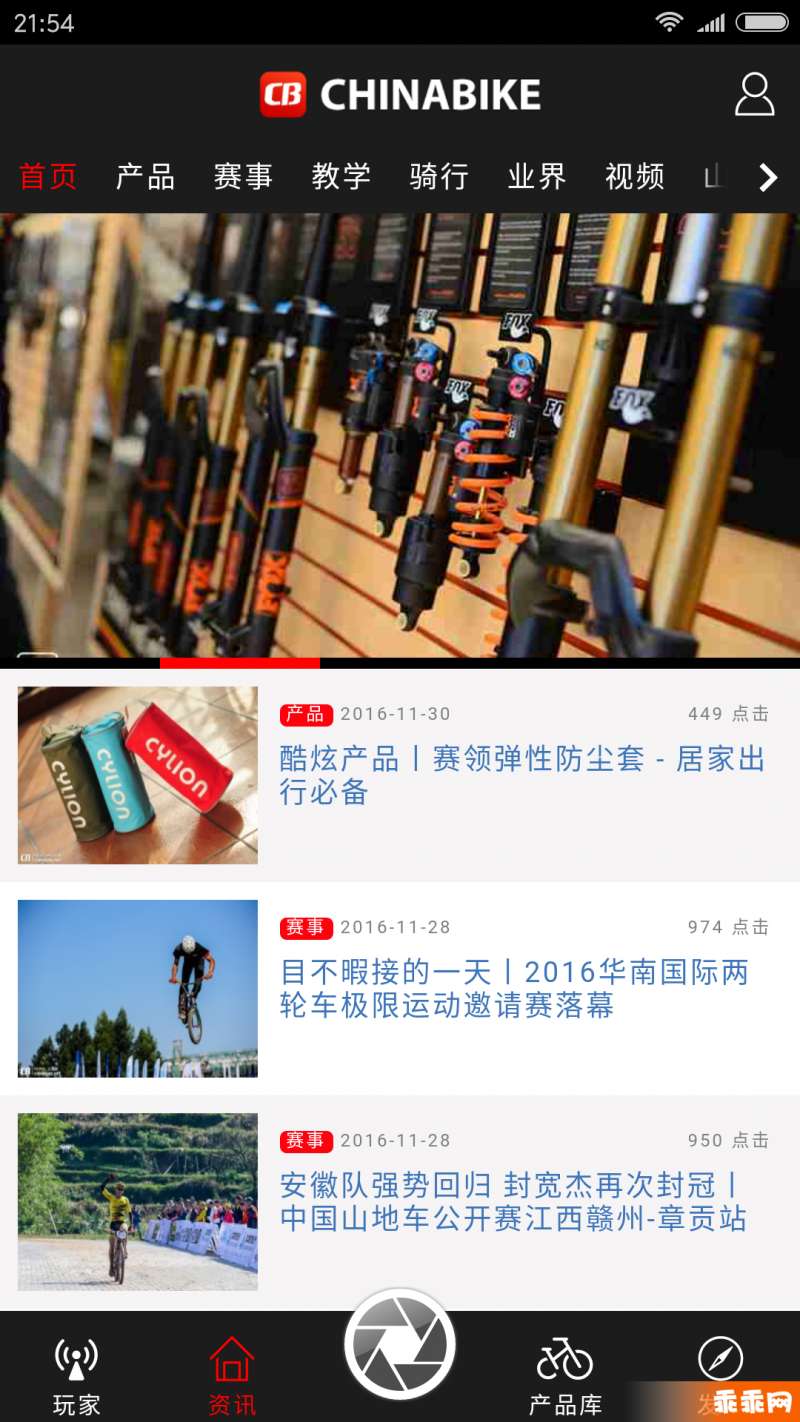The width and height of the screenshot is (800, 1422).
Task: Open the suspension fork banner image
Action: (x=400, y=436)
